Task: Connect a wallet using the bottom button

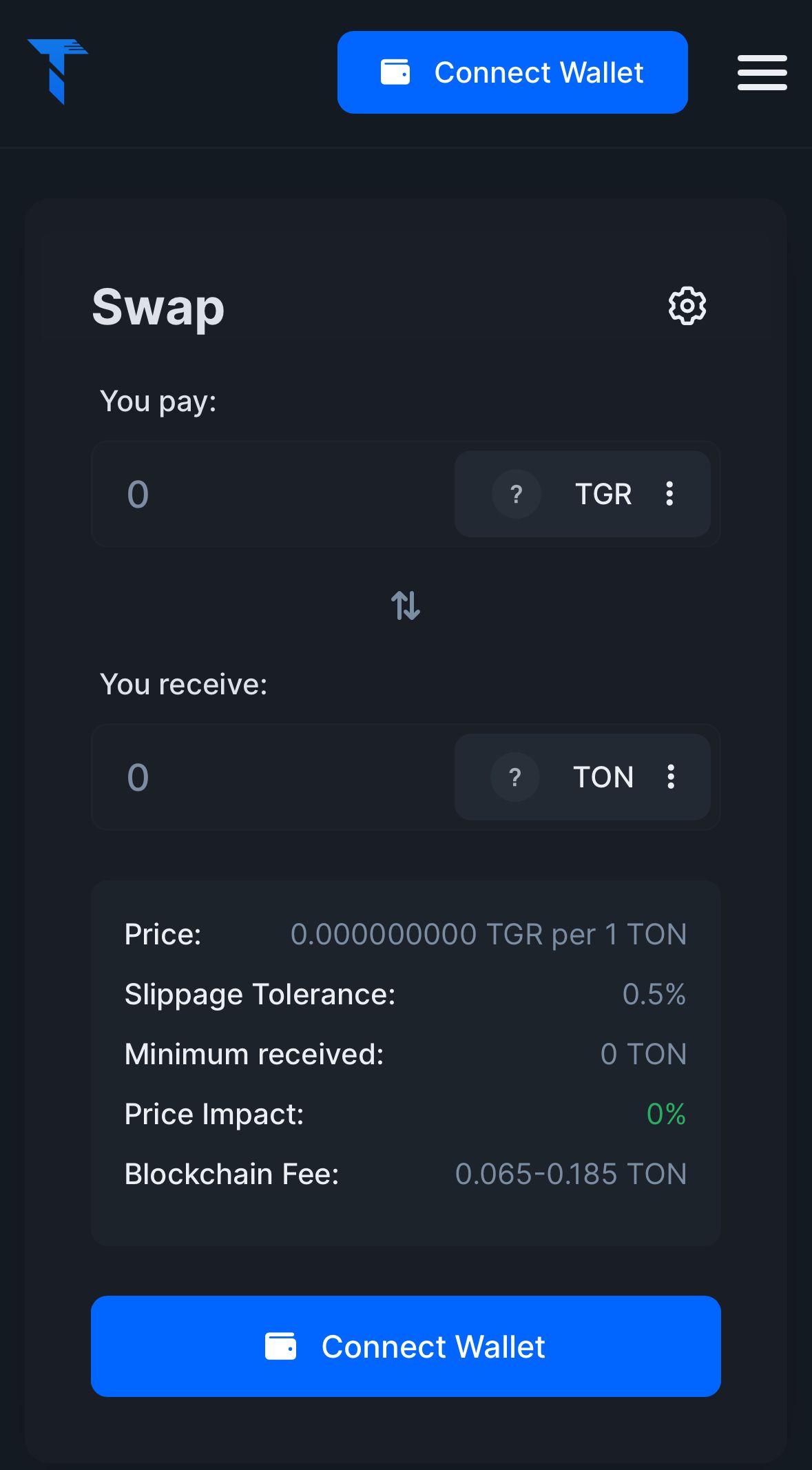Action: (x=406, y=1345)
